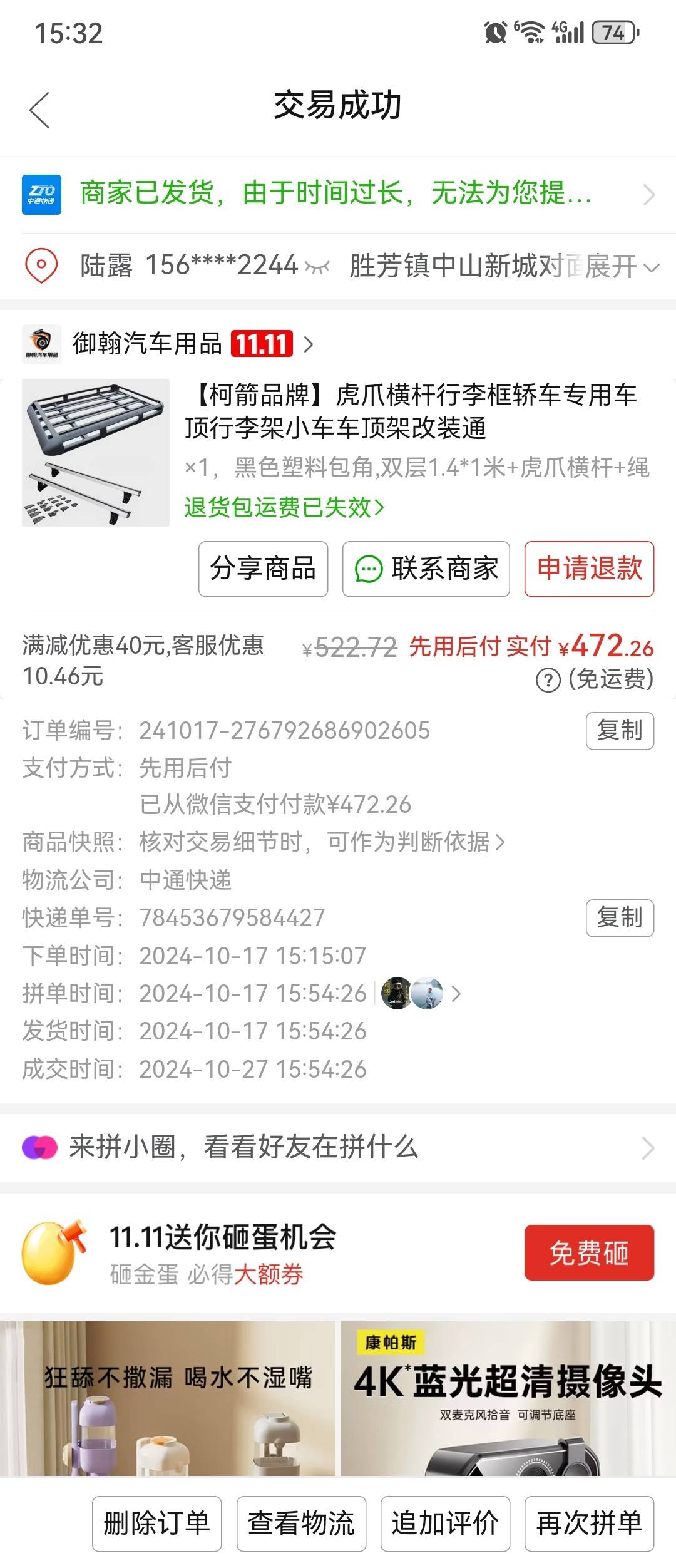Go back from the 交易成功 page

(39, 110)
